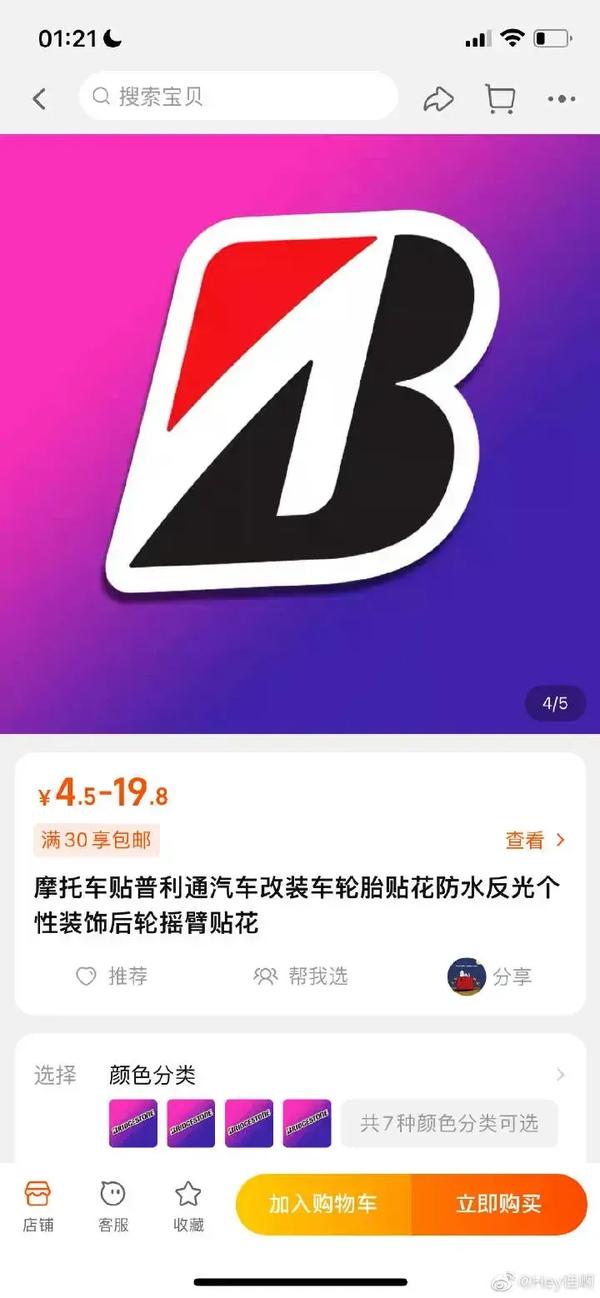The height and width of the screenshot is (1298, 600).
Task: Tap 帮我选 for selection help
Action: (x=301, y=976)
